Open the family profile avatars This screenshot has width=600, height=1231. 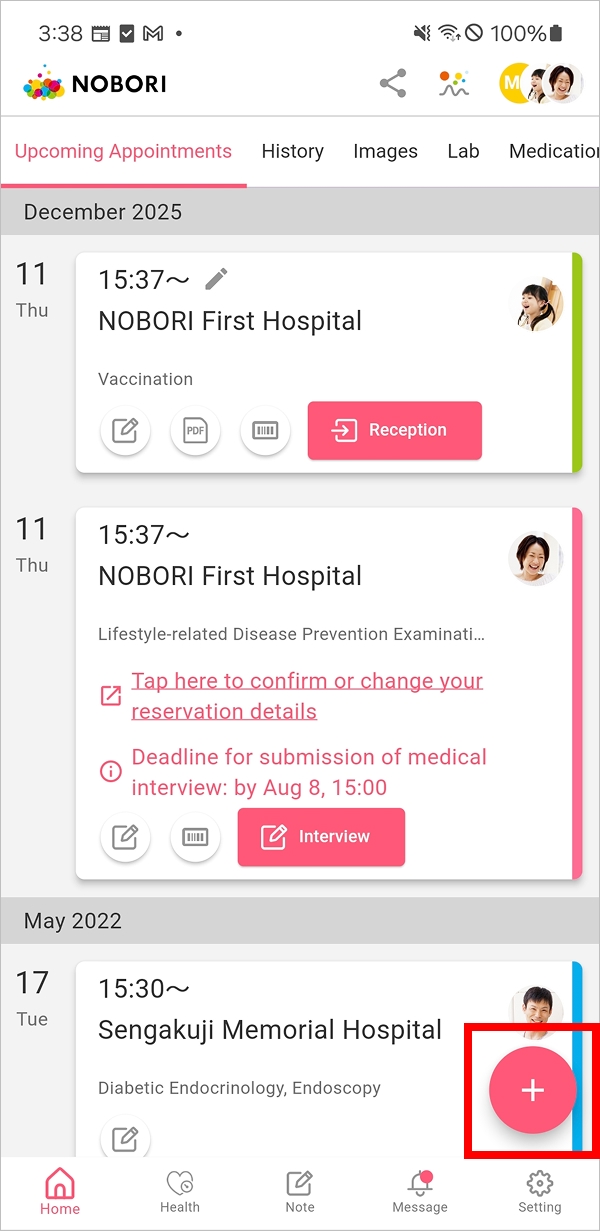click(x=541, y=84)
